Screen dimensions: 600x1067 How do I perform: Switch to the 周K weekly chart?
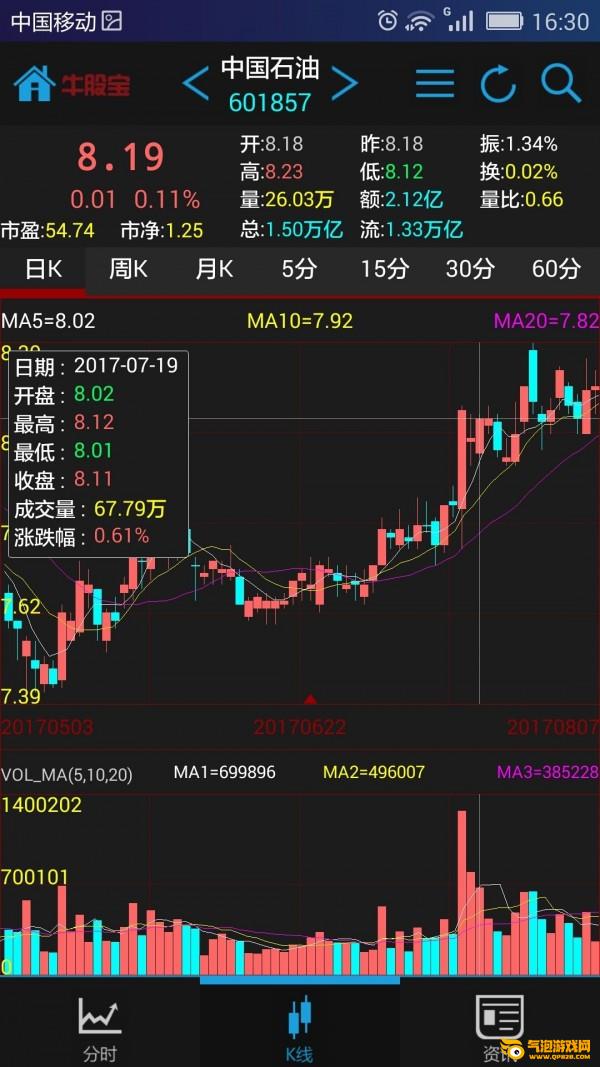click(x=128, y=268)
